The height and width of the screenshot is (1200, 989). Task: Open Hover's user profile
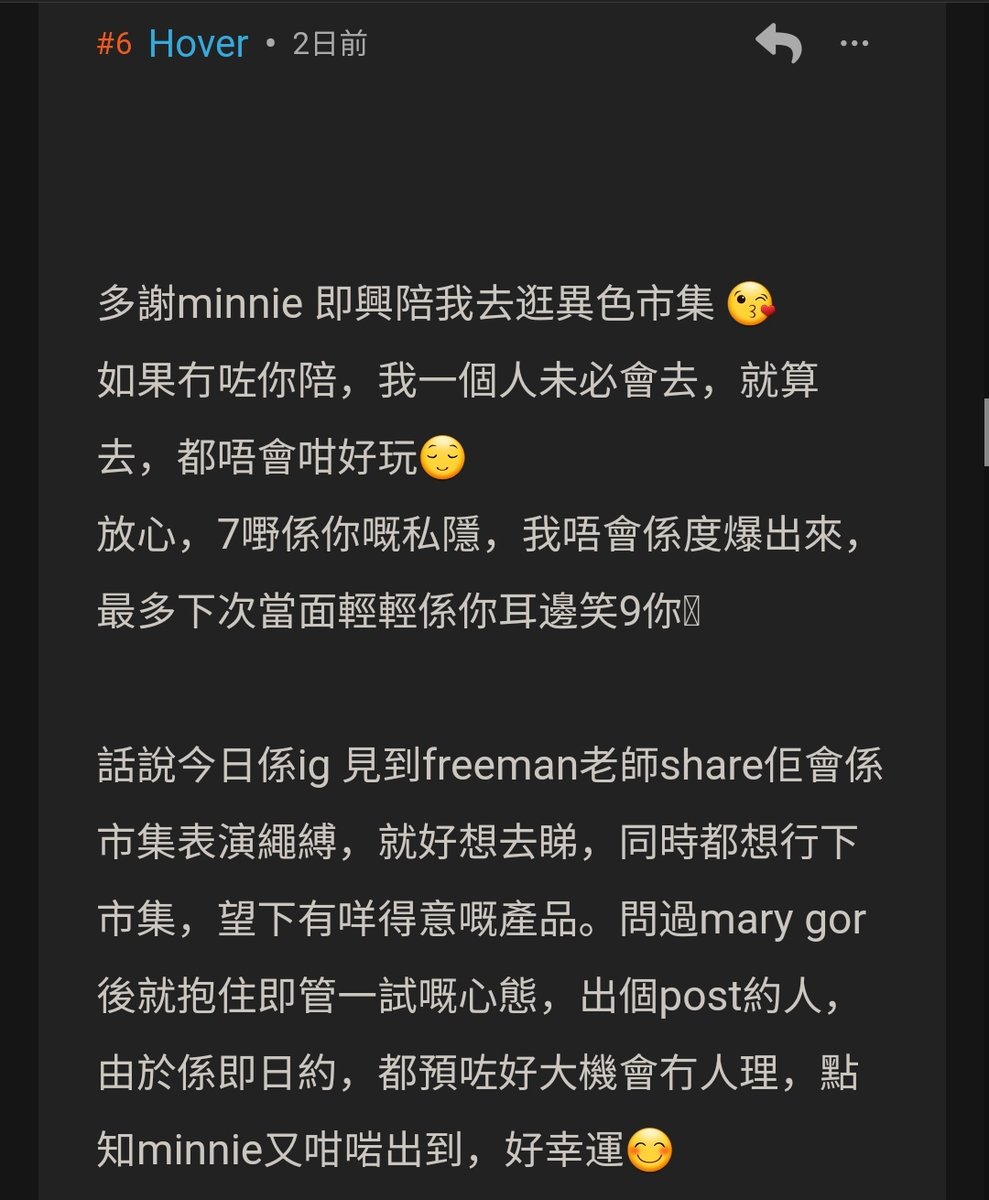coord(198,44)
